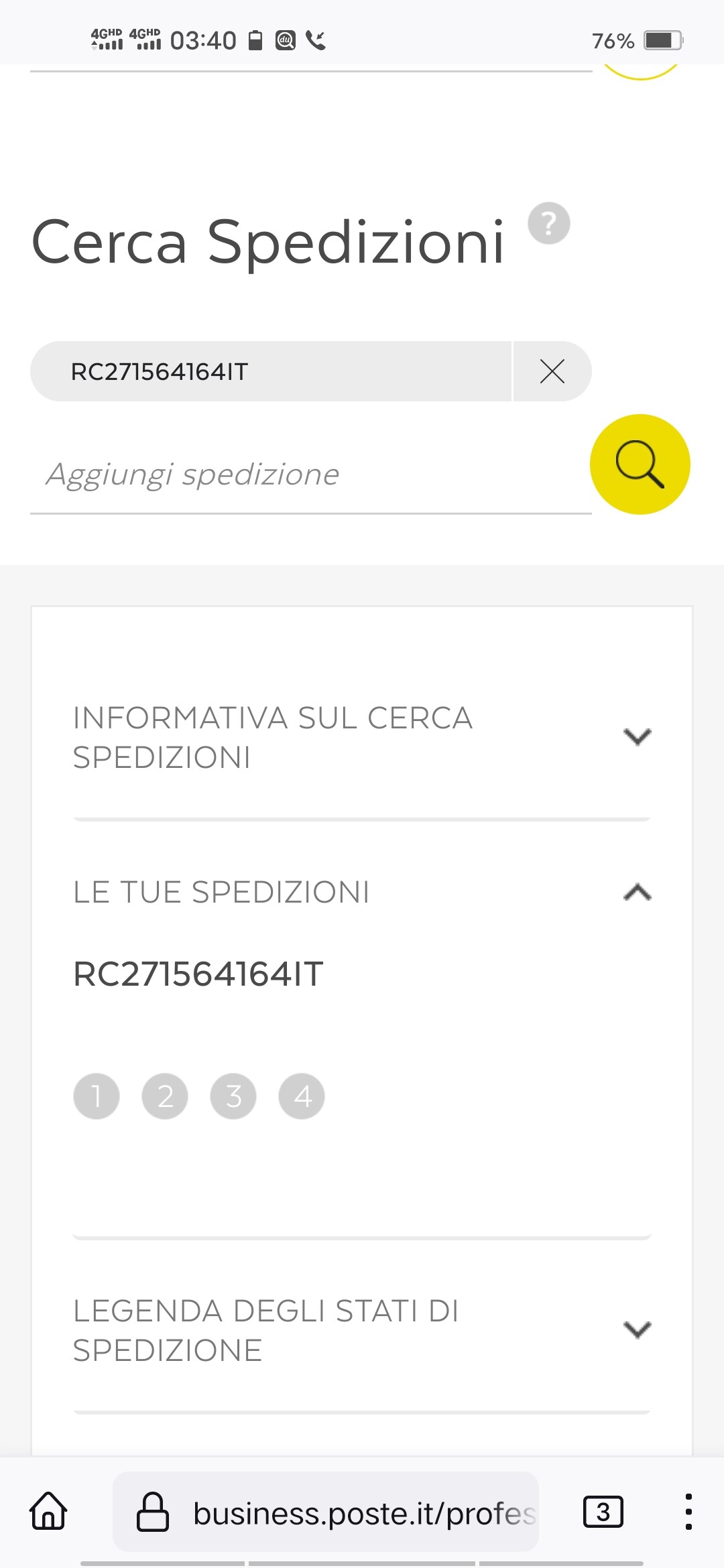The width and height of the screenshot is (724, 1568).
Task: Open the help question mark icon
Action: [548, 223]
